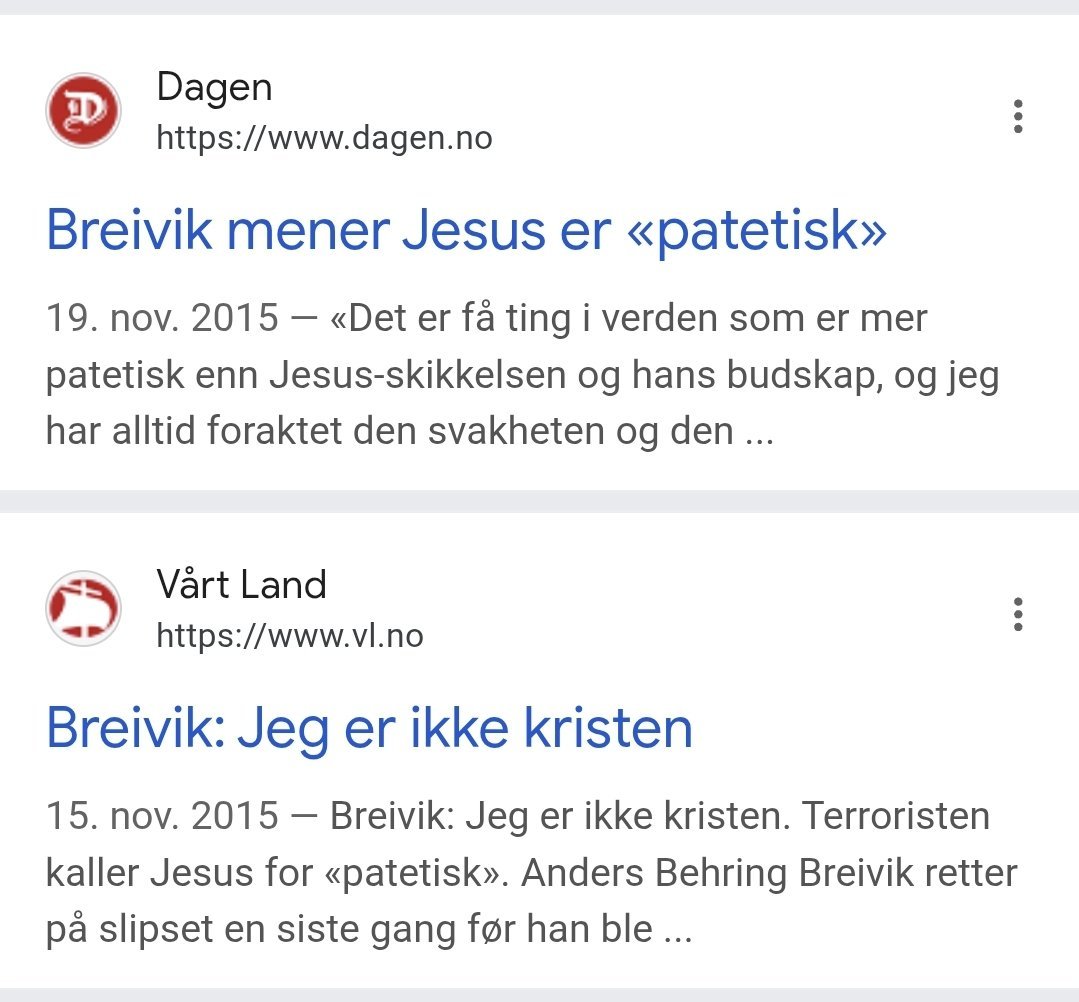Open the Dagen result "Breivik mener Jesus er «patetisk»"
1079x1002 pixels.
(466, 230)
